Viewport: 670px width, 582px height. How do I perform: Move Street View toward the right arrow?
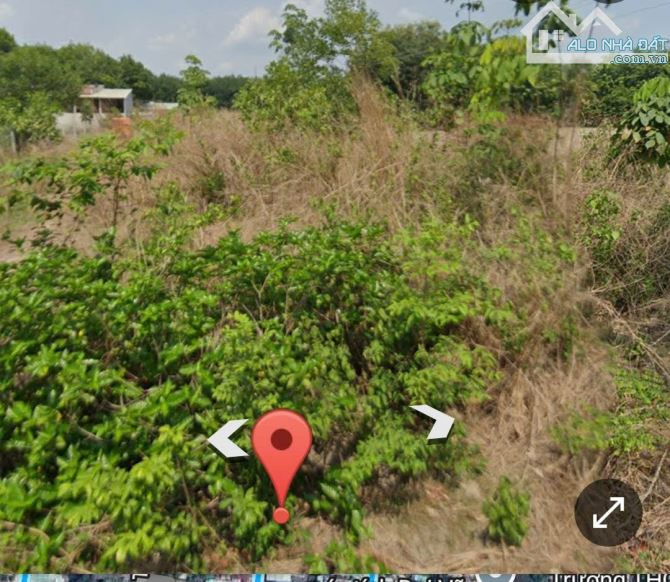[434, 421]
